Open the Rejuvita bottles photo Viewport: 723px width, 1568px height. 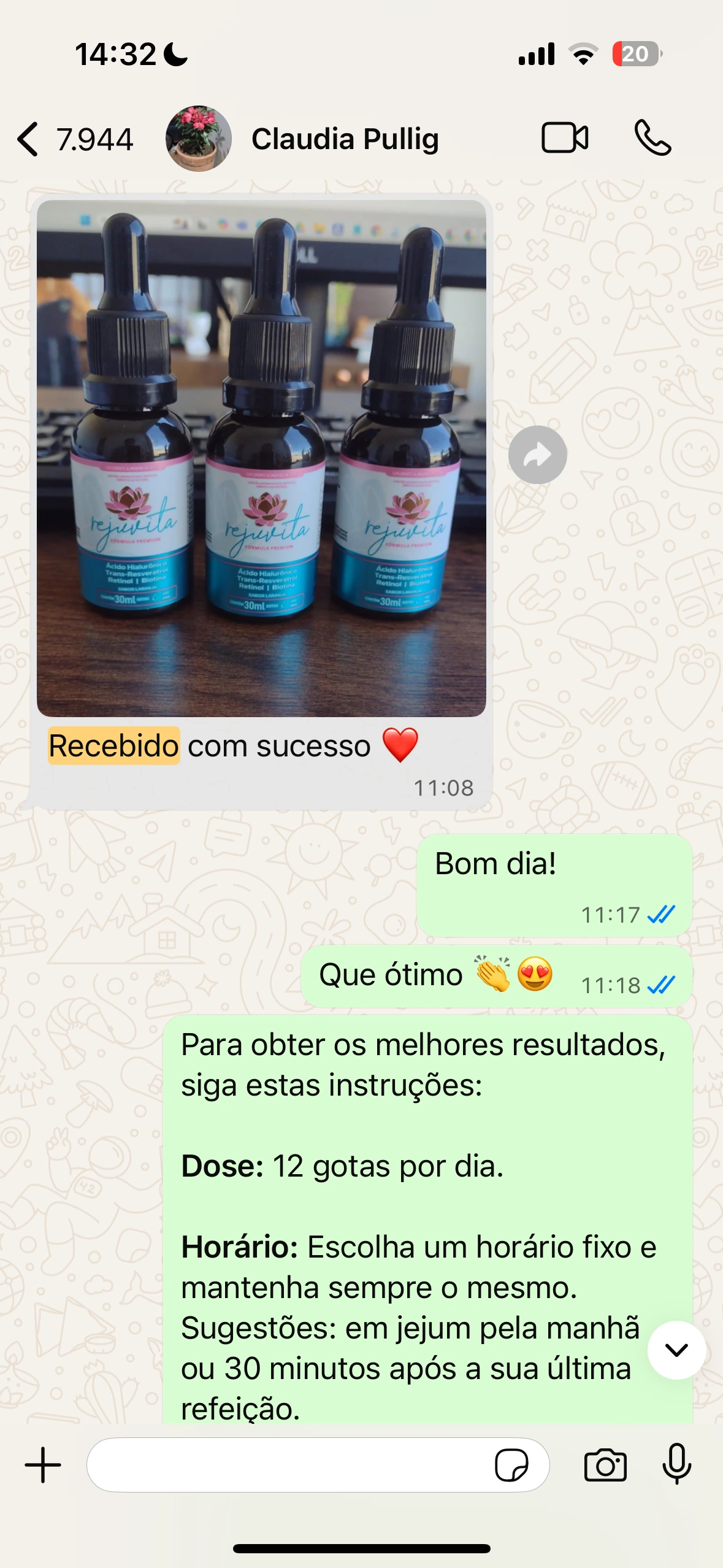[261, 458]
